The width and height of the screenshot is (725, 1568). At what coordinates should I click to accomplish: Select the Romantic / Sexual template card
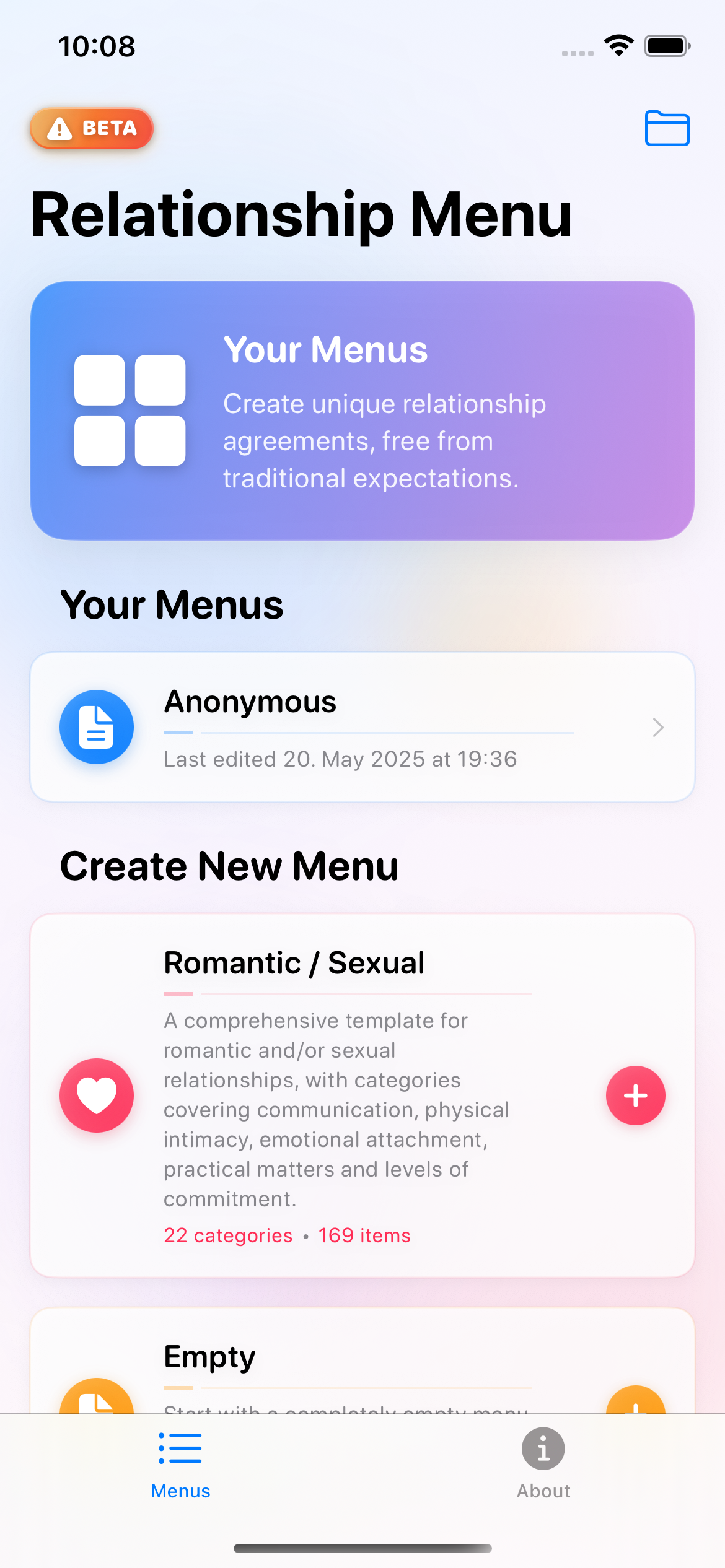pyautogui.click(x=362, y=1095)
